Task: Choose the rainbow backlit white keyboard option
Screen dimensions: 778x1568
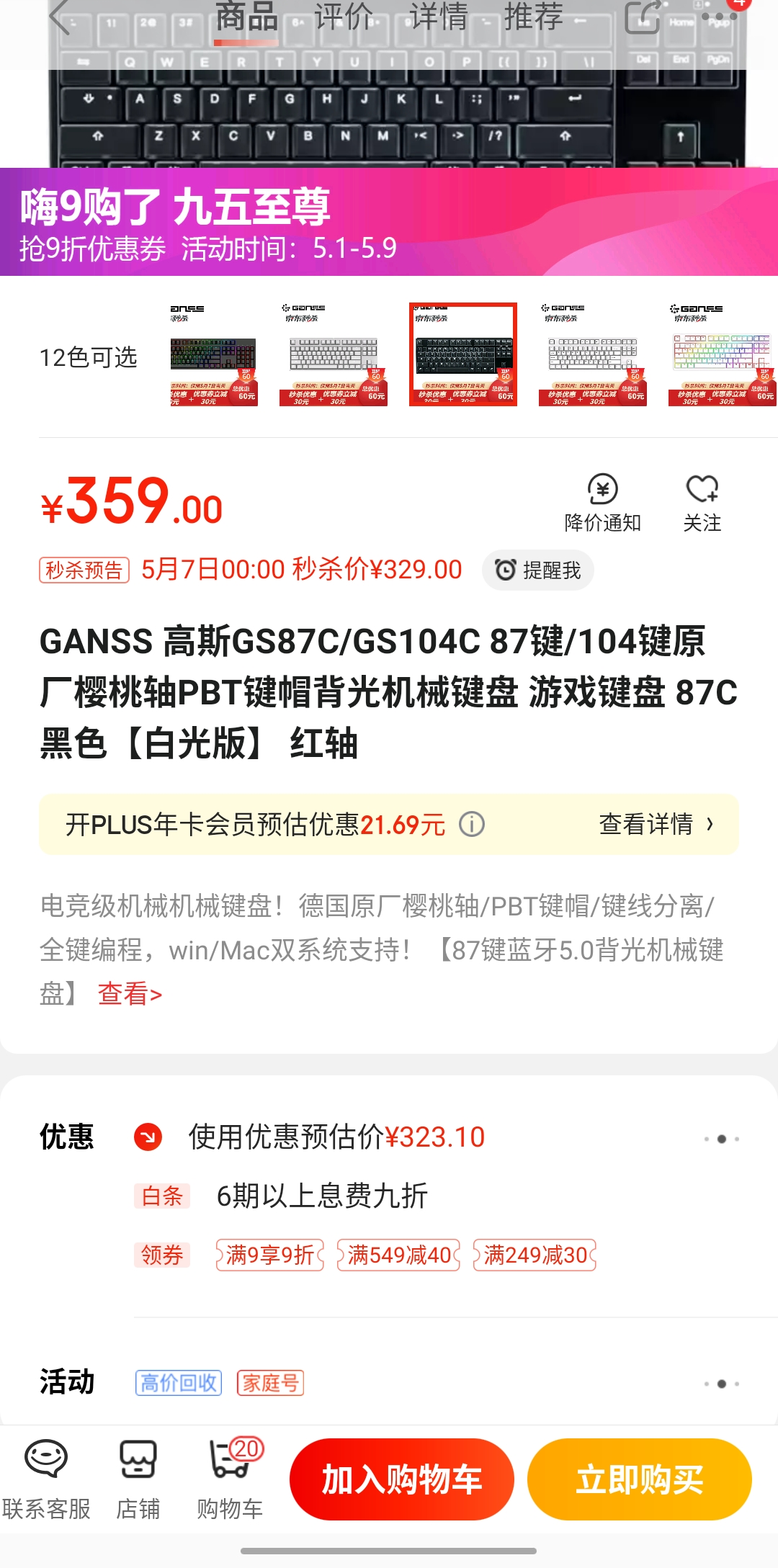Action: click(722, 354)
